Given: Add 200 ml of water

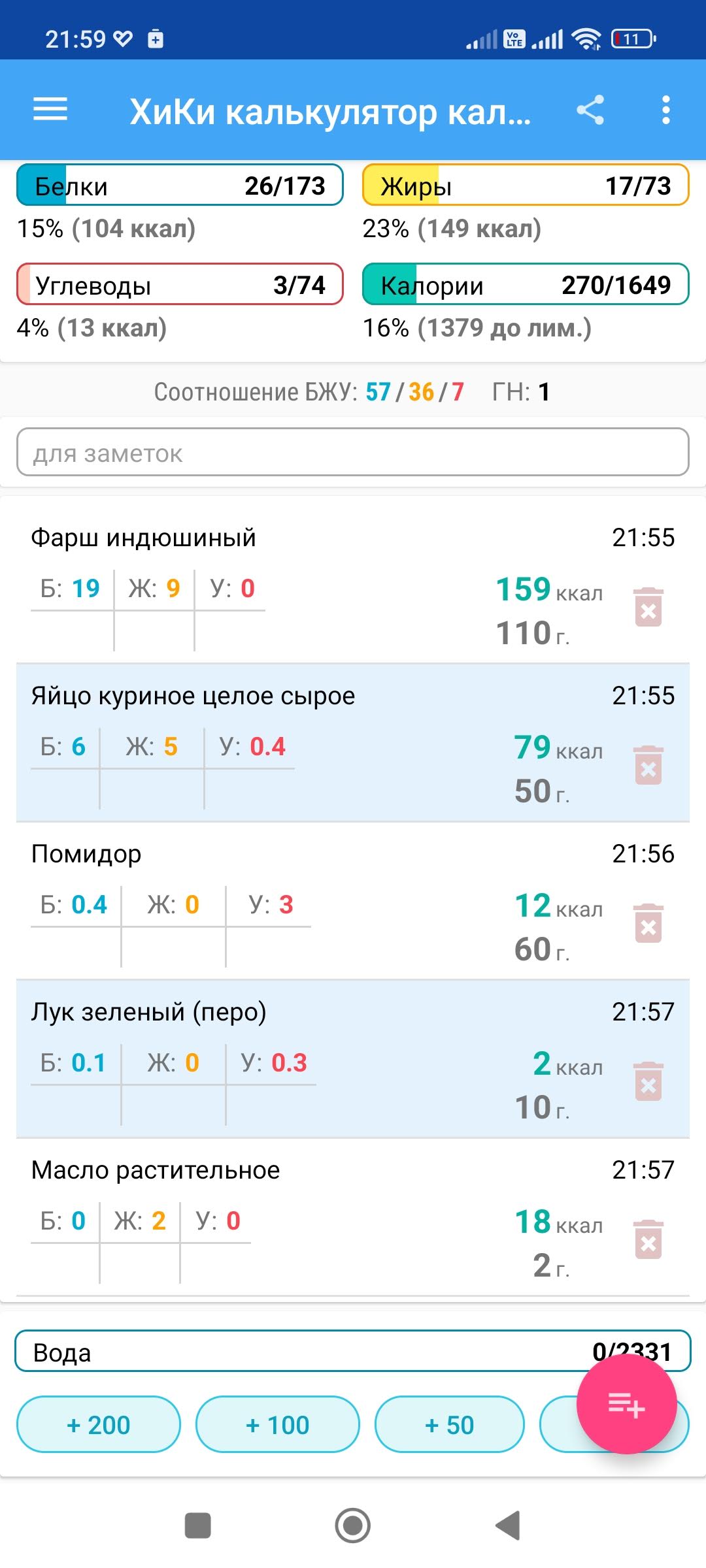Looking at the screenshot, I should tap(99, 1424).
